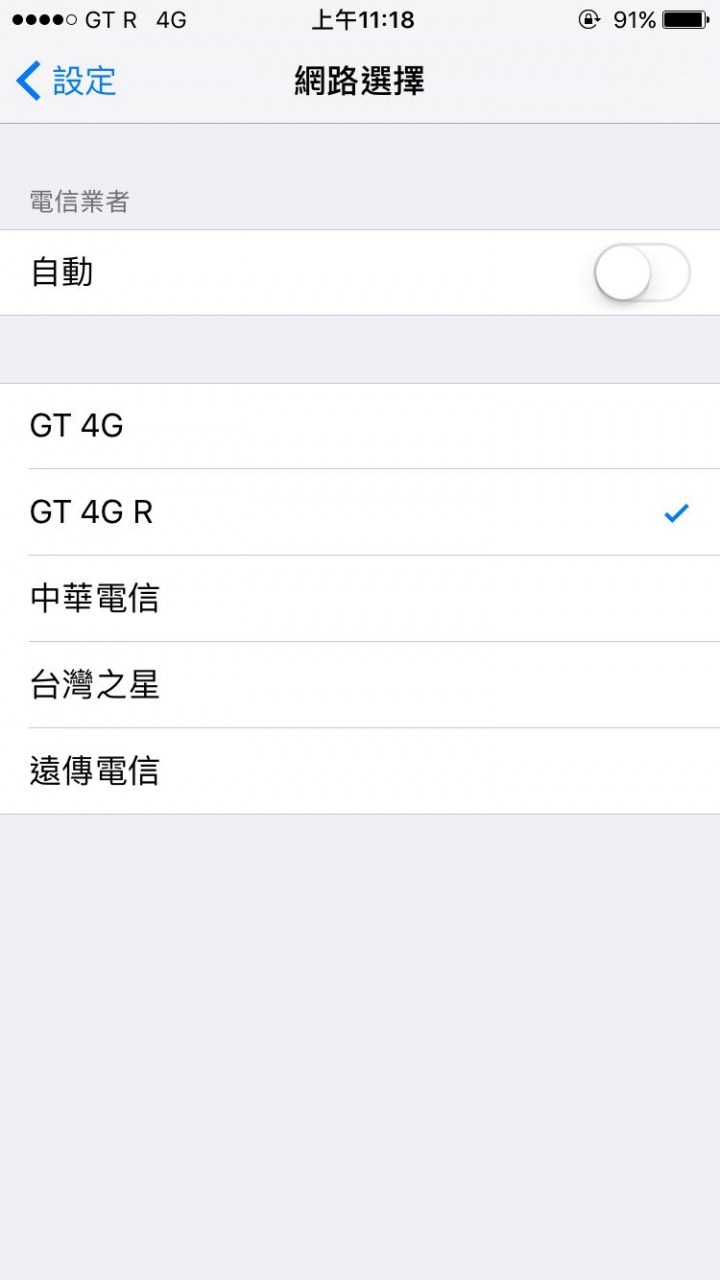Choose the GT 4G R network
This screenshot has width=720, height=1280.
tap(360, 512)
